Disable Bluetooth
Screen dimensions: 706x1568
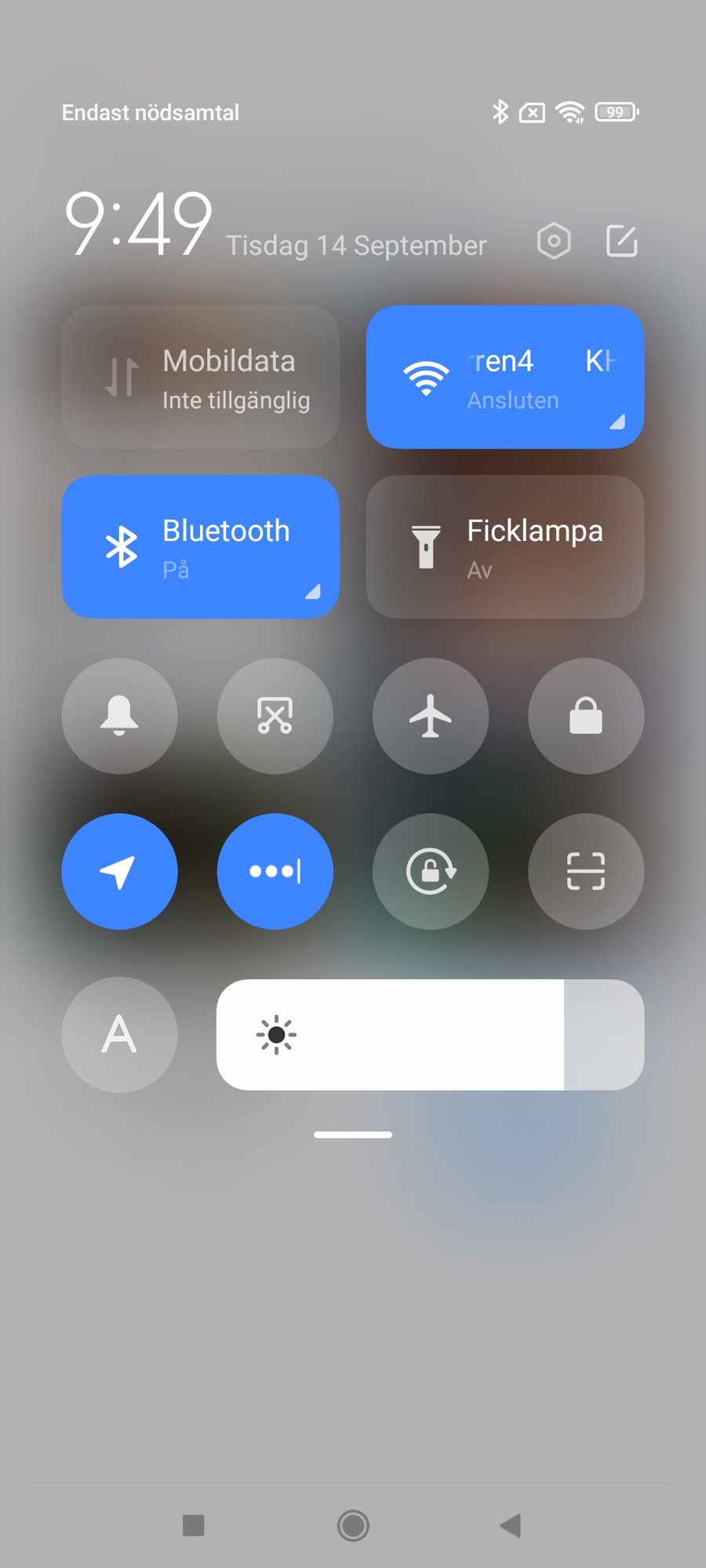pos(201,546)
